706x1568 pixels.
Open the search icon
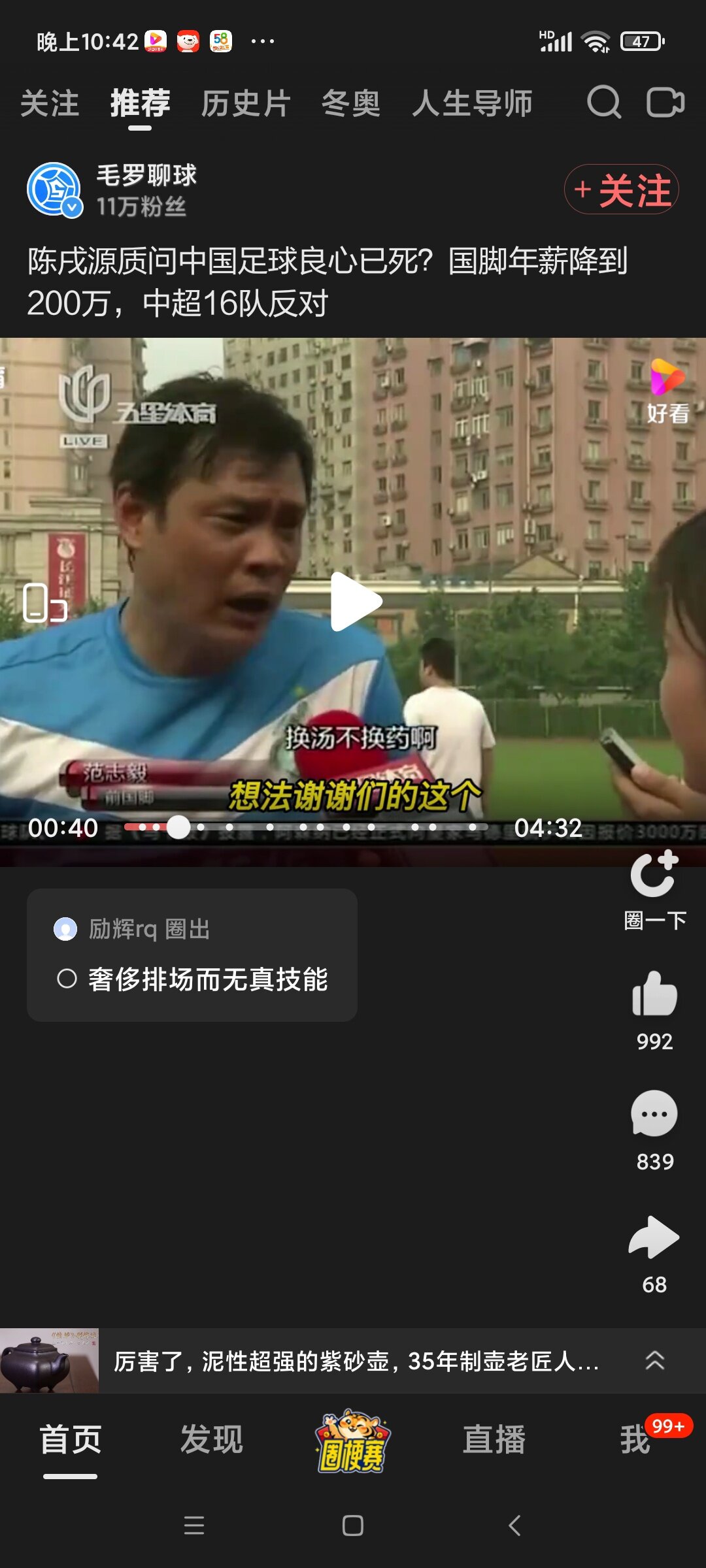[603, 103]
